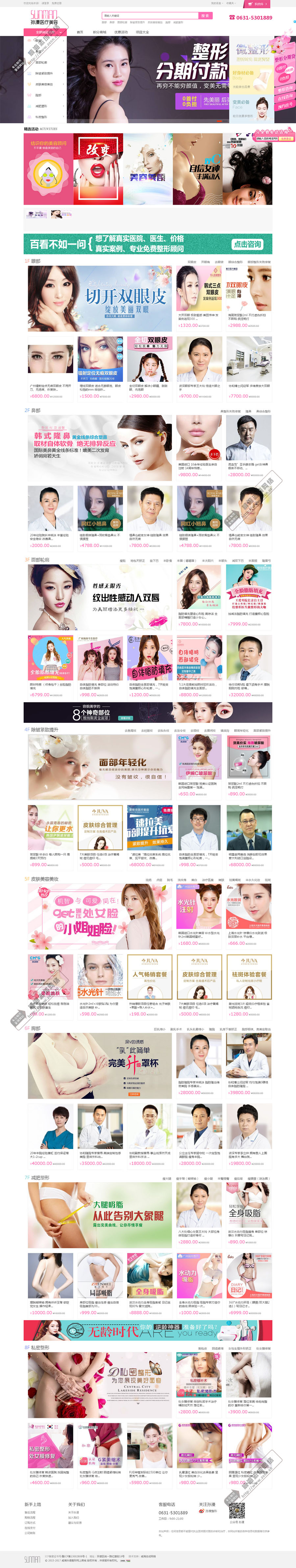Image resolution: width=296 pixels, height=1568 pixels.
Task: Switch to the 积分商城 tab
Action: [x=99, y=32]
